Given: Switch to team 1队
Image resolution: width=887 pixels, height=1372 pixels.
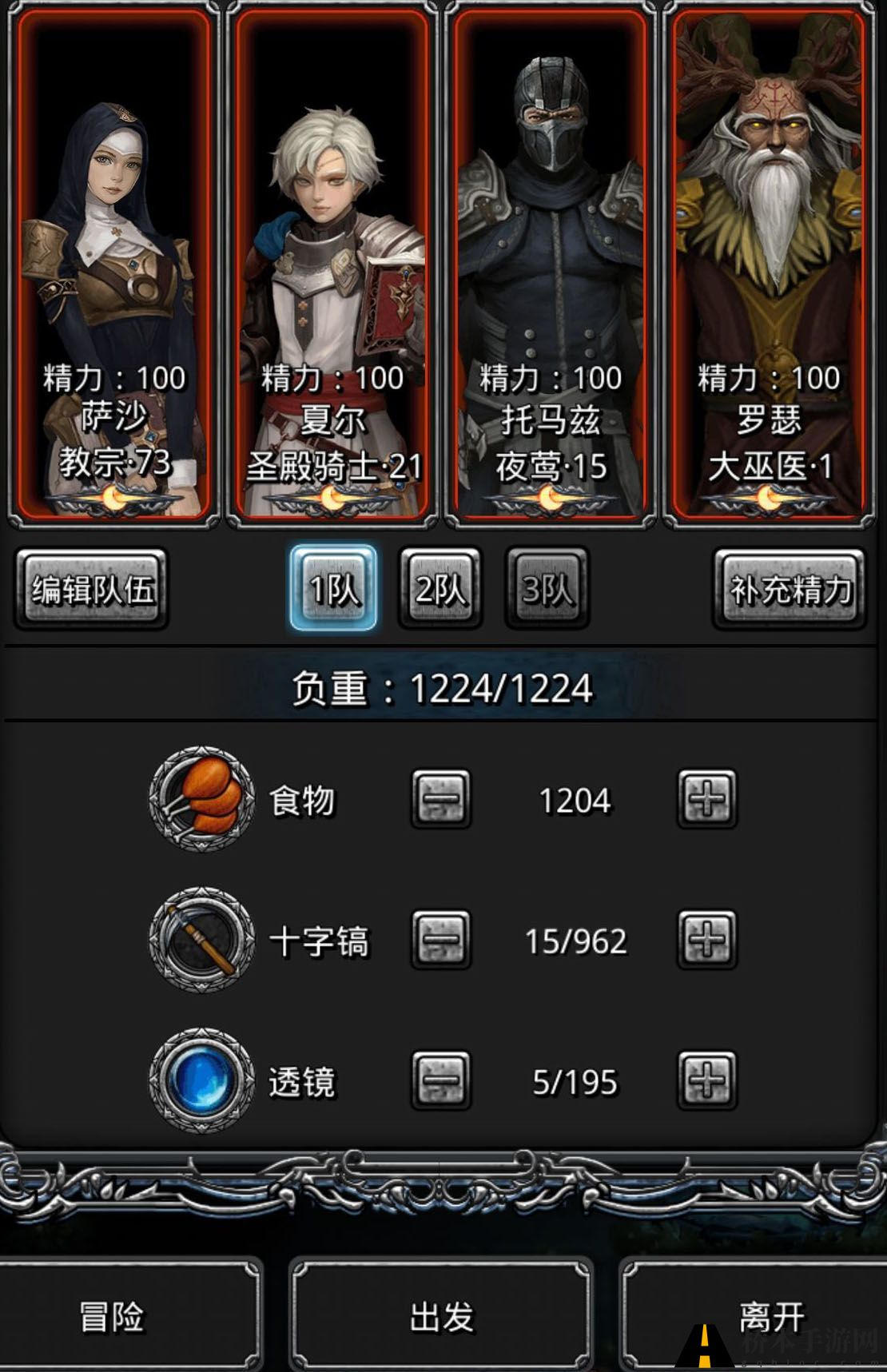Looking at the screenshot, I should tap(333, 589).
